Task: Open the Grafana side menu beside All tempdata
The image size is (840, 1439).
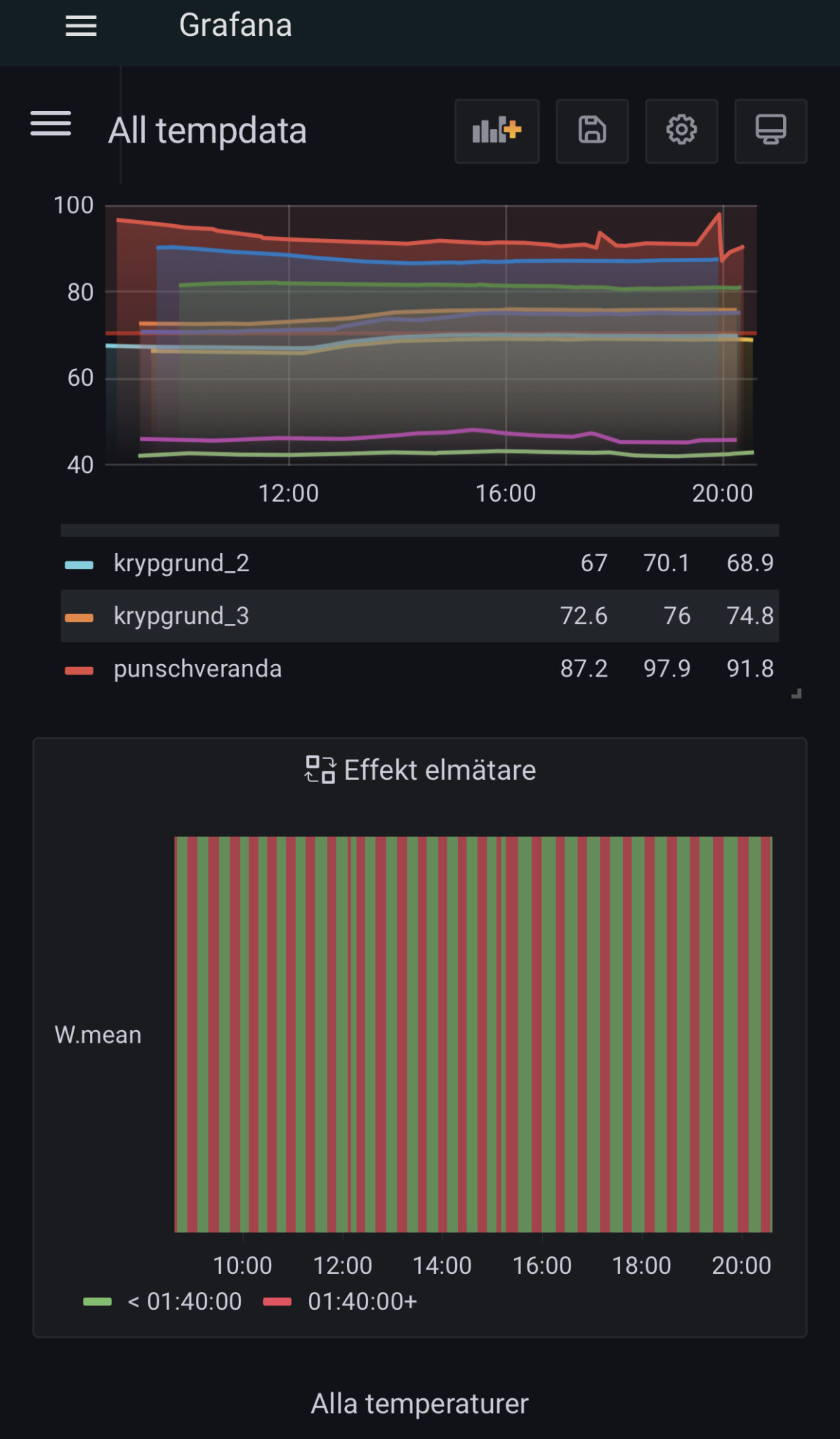Action: 51,124
